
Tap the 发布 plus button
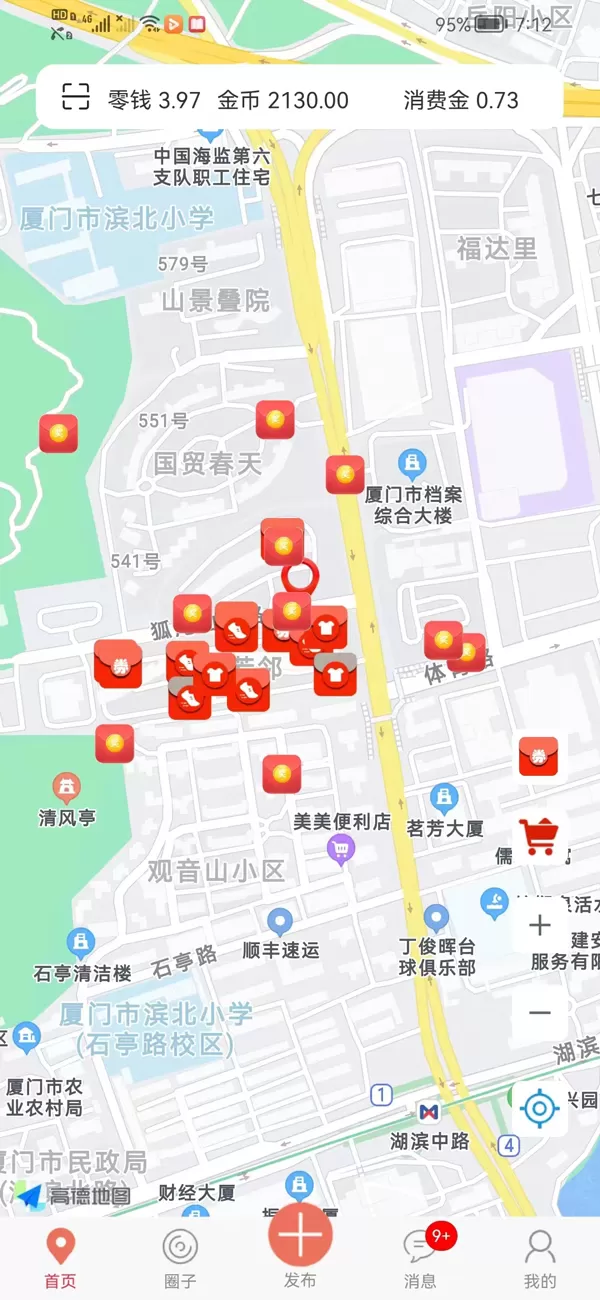tap(300, 1236)
